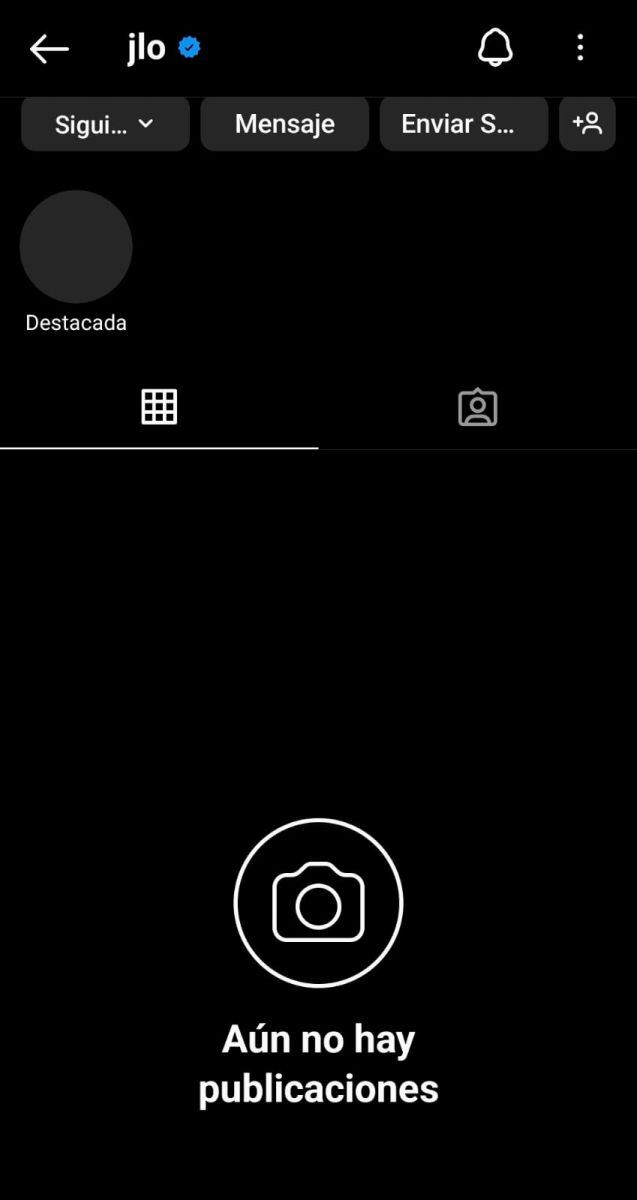Switch to the posts grid tab
This screenshot has height=1200, width=637.
[159, 407]
